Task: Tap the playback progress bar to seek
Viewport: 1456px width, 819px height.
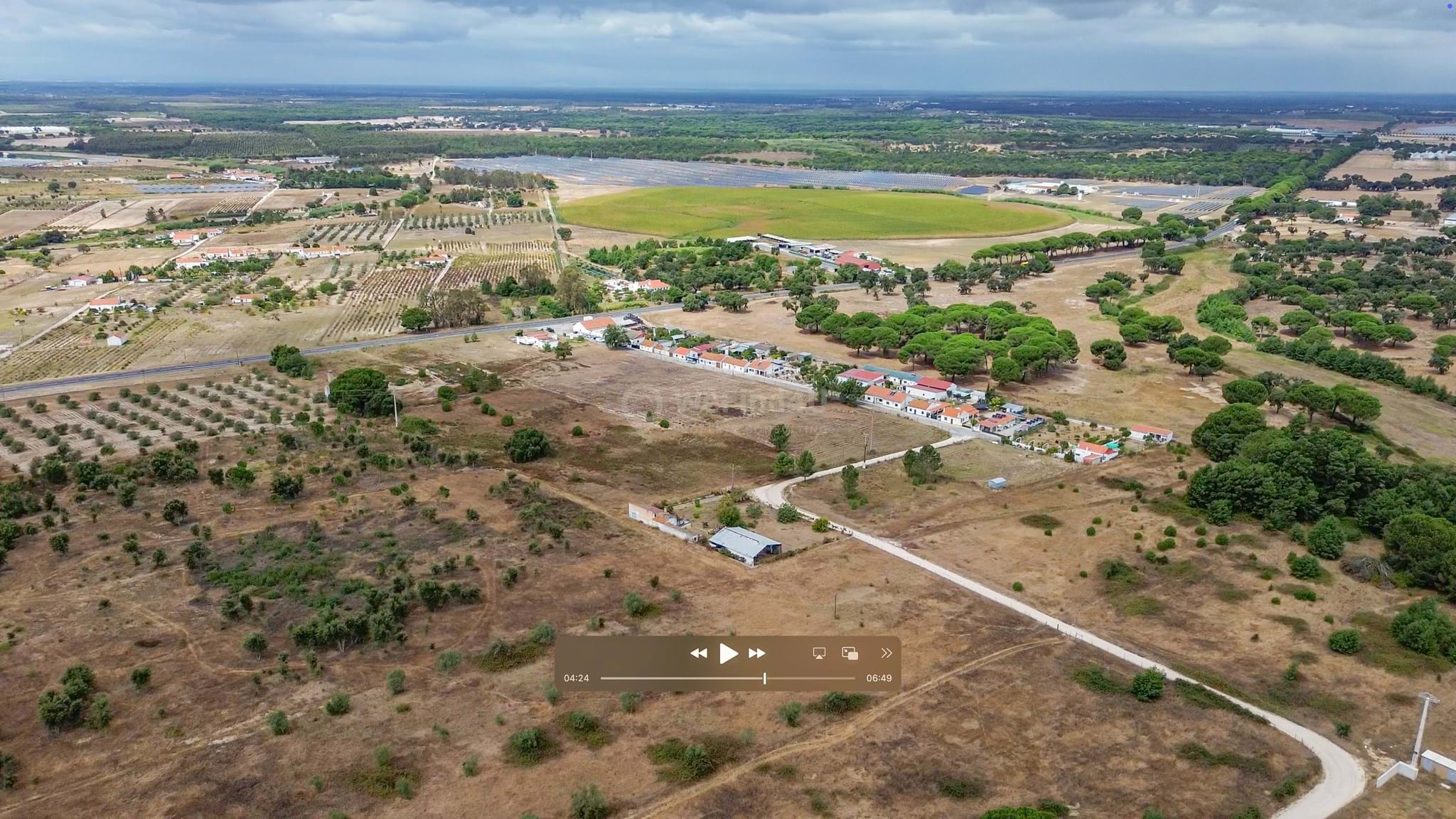Action: pyautogui.click(x=727, y=678)
